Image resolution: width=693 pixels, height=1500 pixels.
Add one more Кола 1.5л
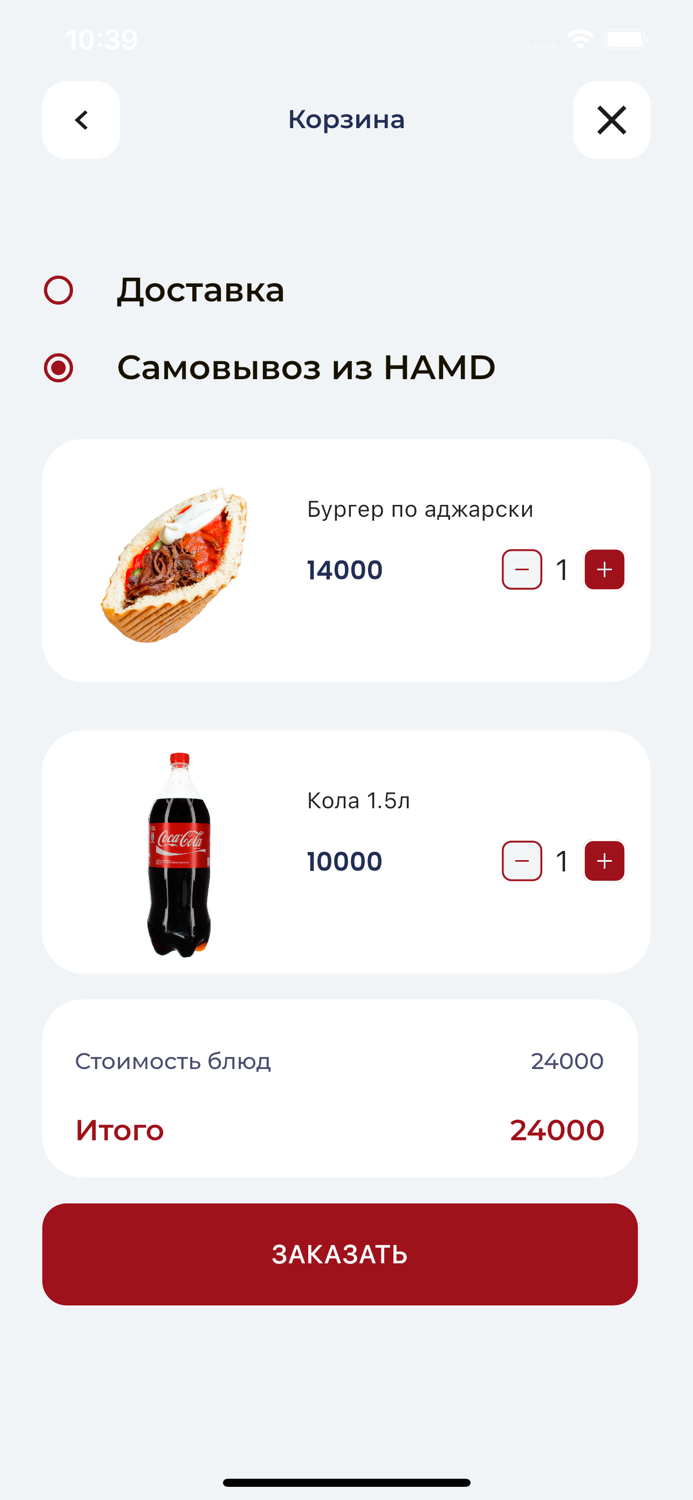(x=604, y=861)
